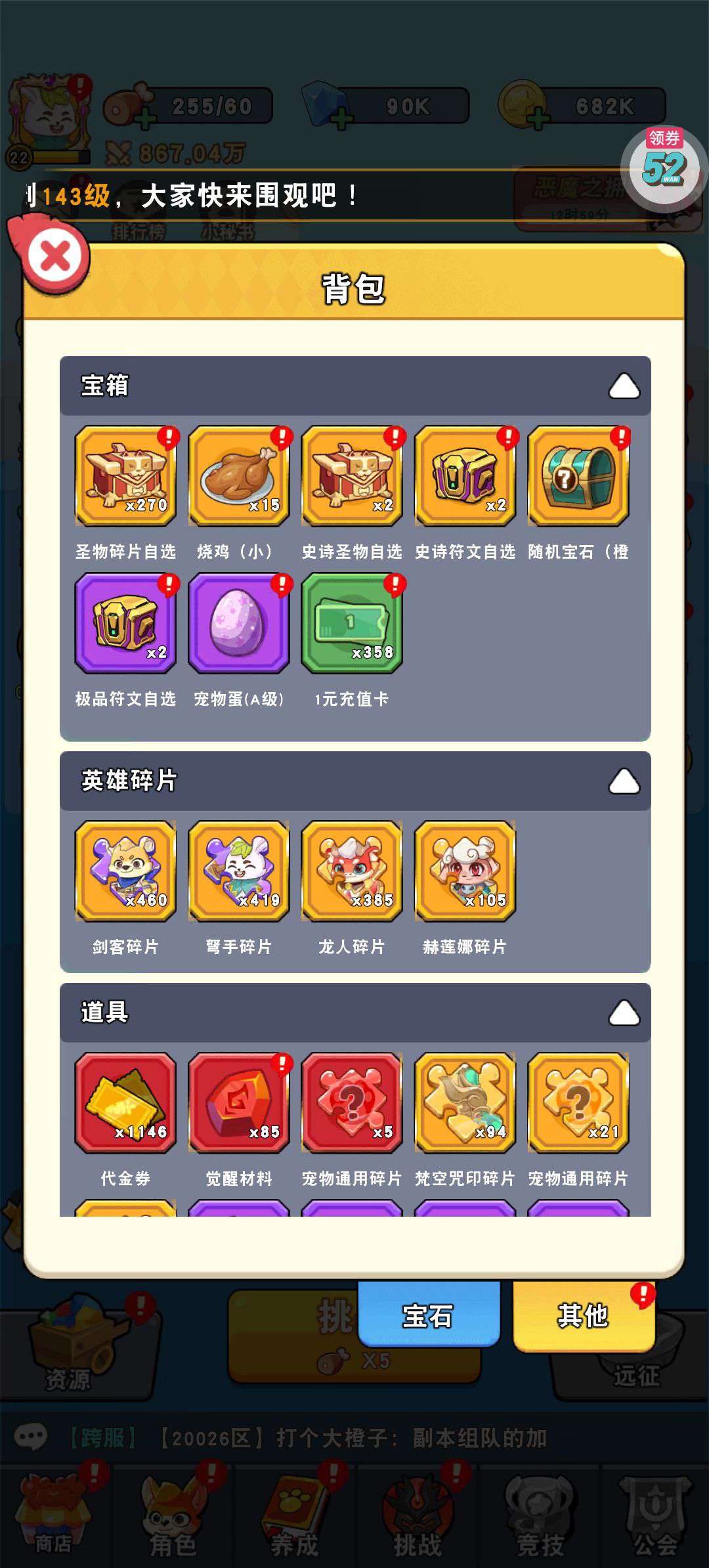
Task: Open the 随机宝石 treasure chest
Action: point(578,476)
